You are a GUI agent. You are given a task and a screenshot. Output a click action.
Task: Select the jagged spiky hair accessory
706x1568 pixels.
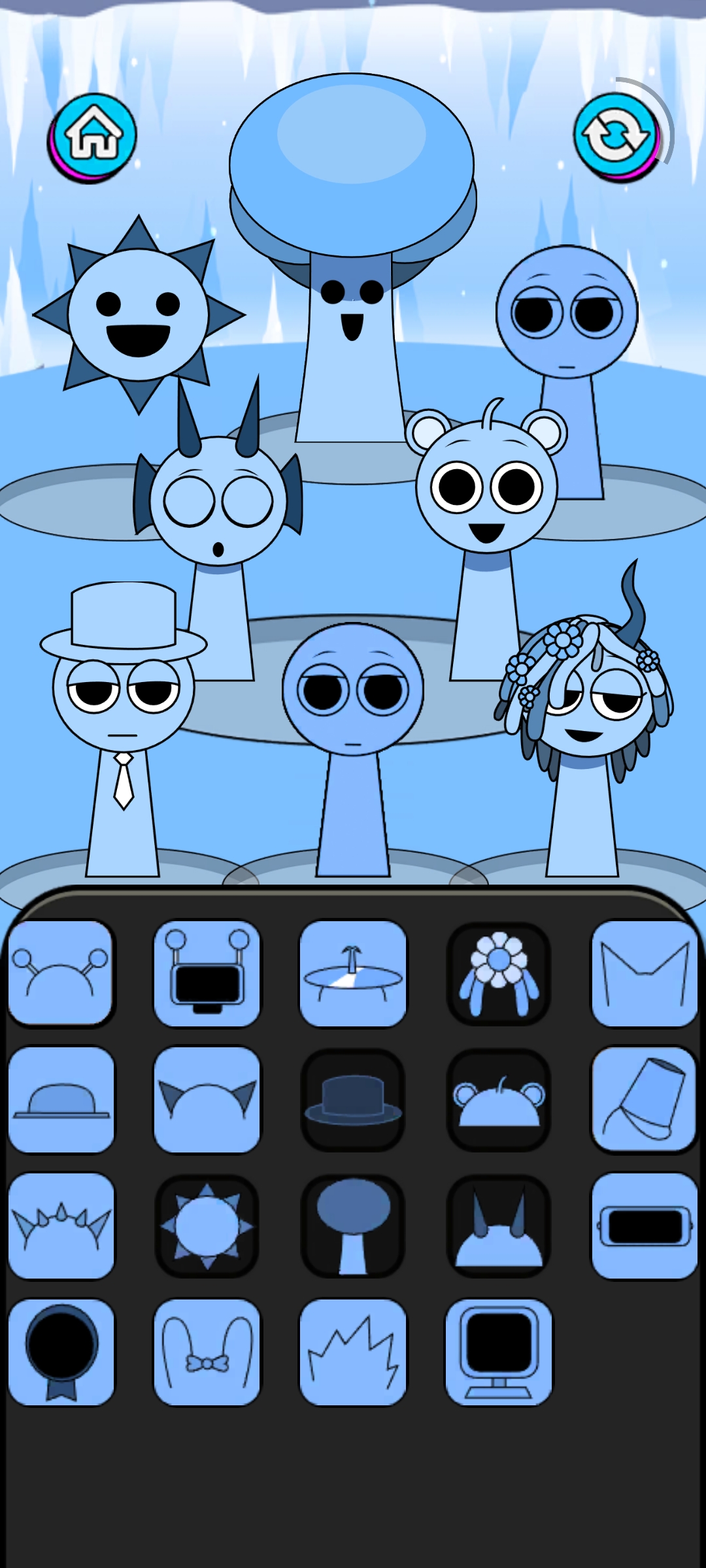click(352, 1352)
